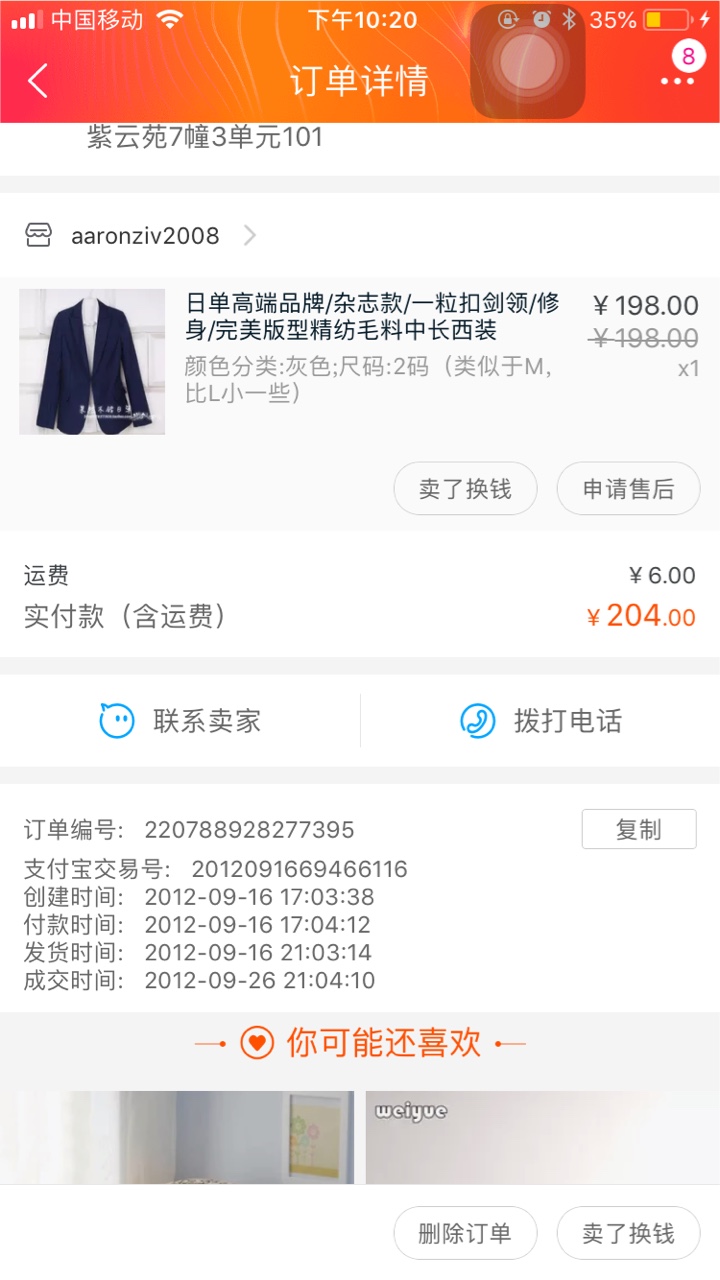Screen dimensions: 720x1280
Task: Open the three-dot more menu
Action: [677, 80]
